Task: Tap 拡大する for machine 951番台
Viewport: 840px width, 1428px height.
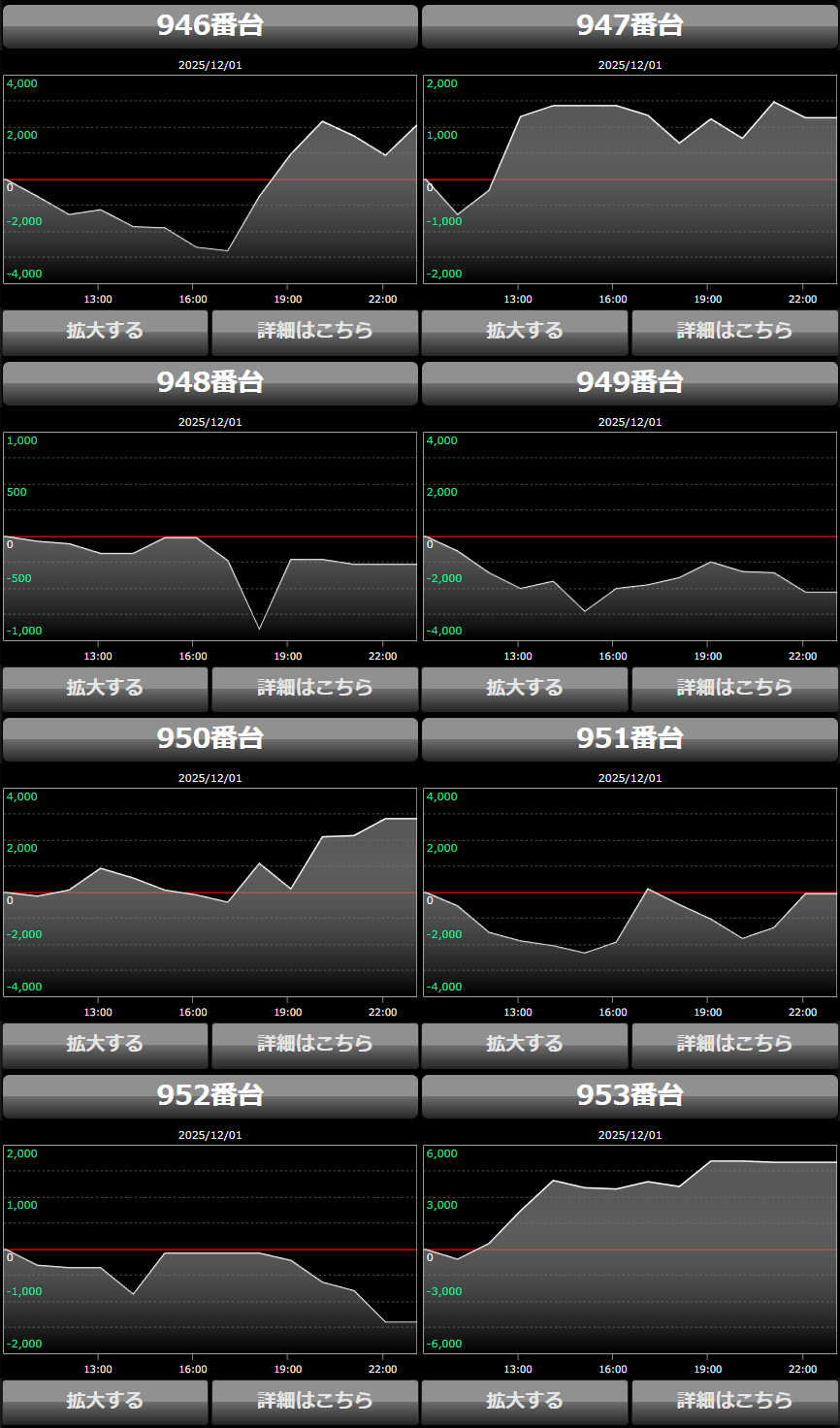Action: [525, 1045]
